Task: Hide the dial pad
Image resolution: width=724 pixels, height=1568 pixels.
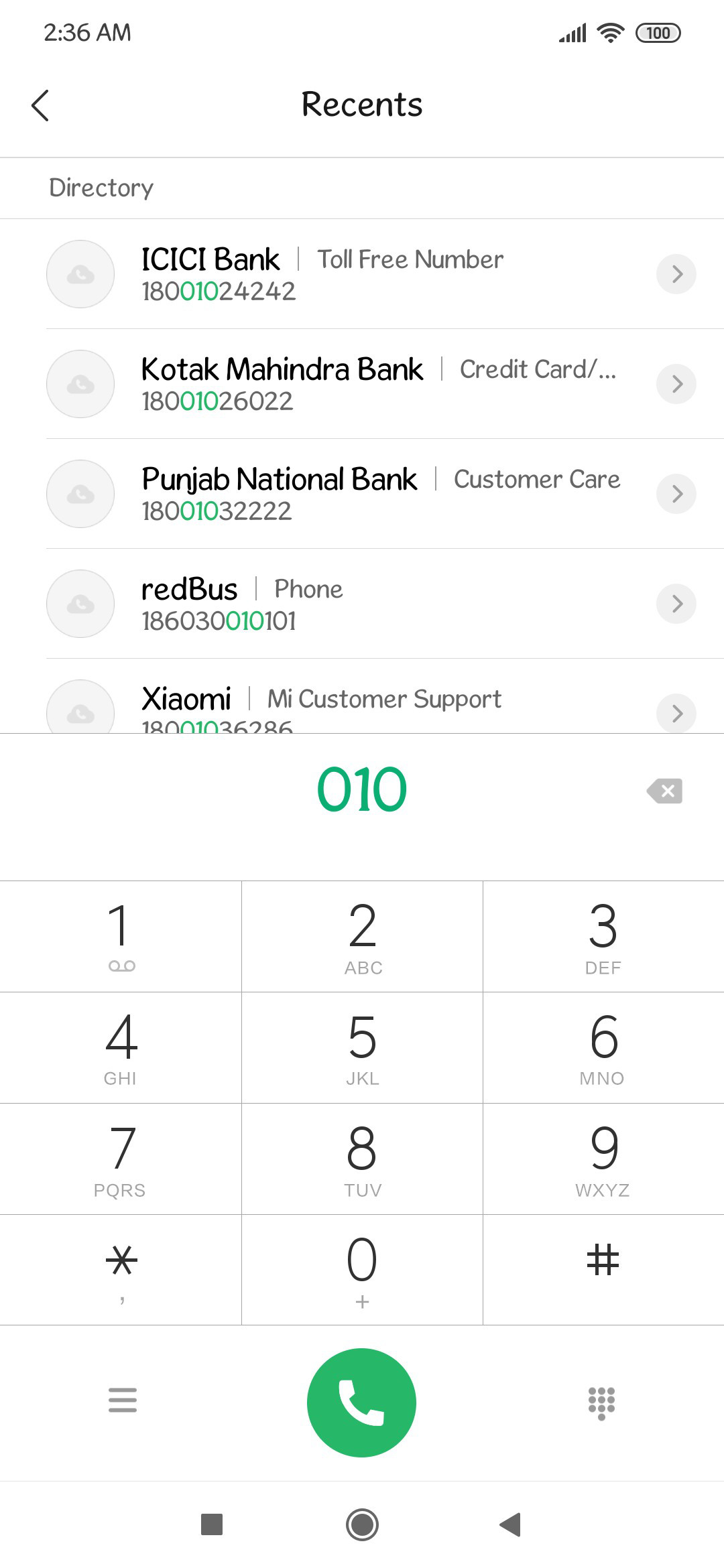Action: pos(601,1402)
